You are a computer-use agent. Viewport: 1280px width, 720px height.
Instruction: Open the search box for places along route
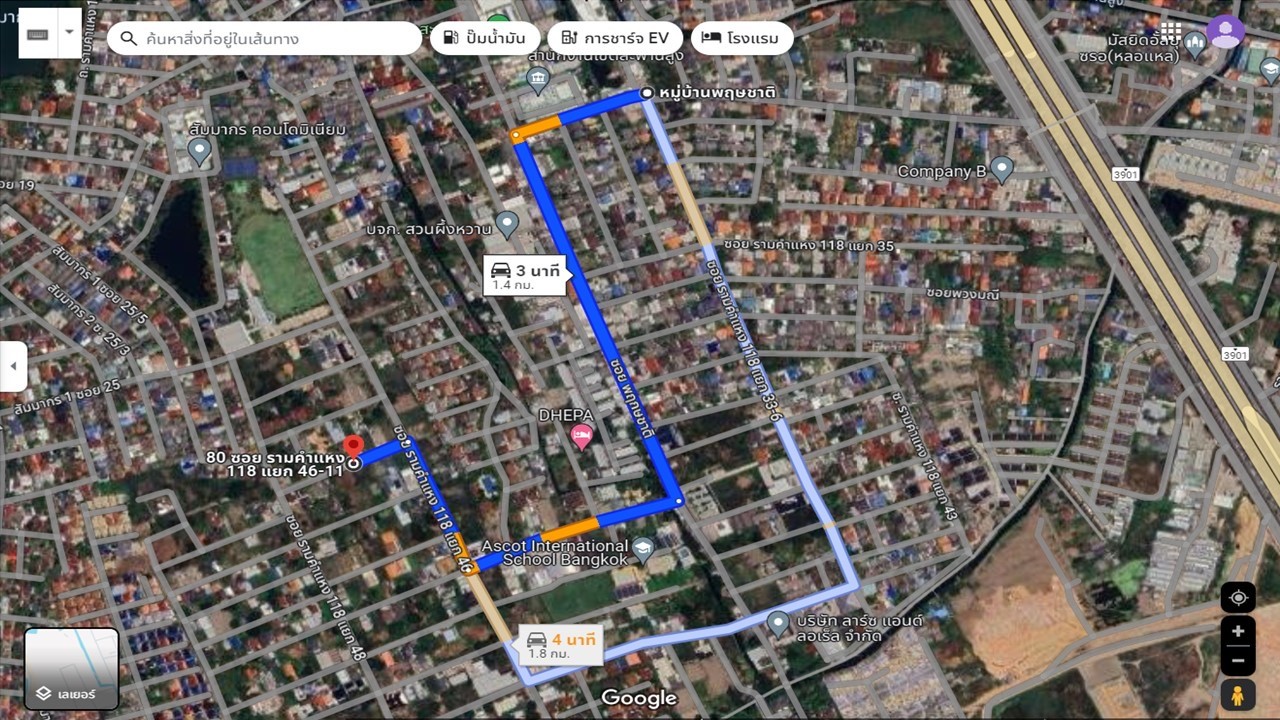270,39
